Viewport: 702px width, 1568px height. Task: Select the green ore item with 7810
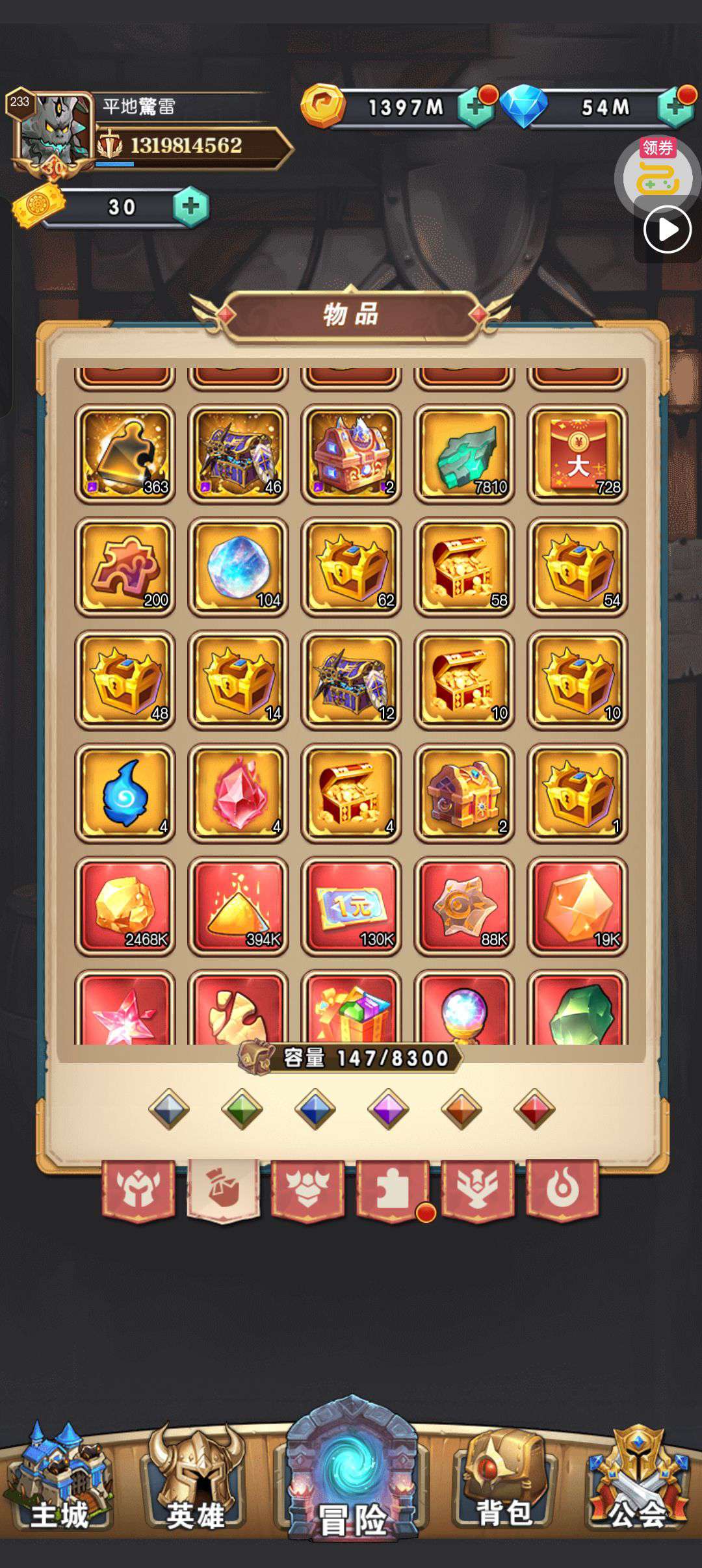tap(464, 454)
